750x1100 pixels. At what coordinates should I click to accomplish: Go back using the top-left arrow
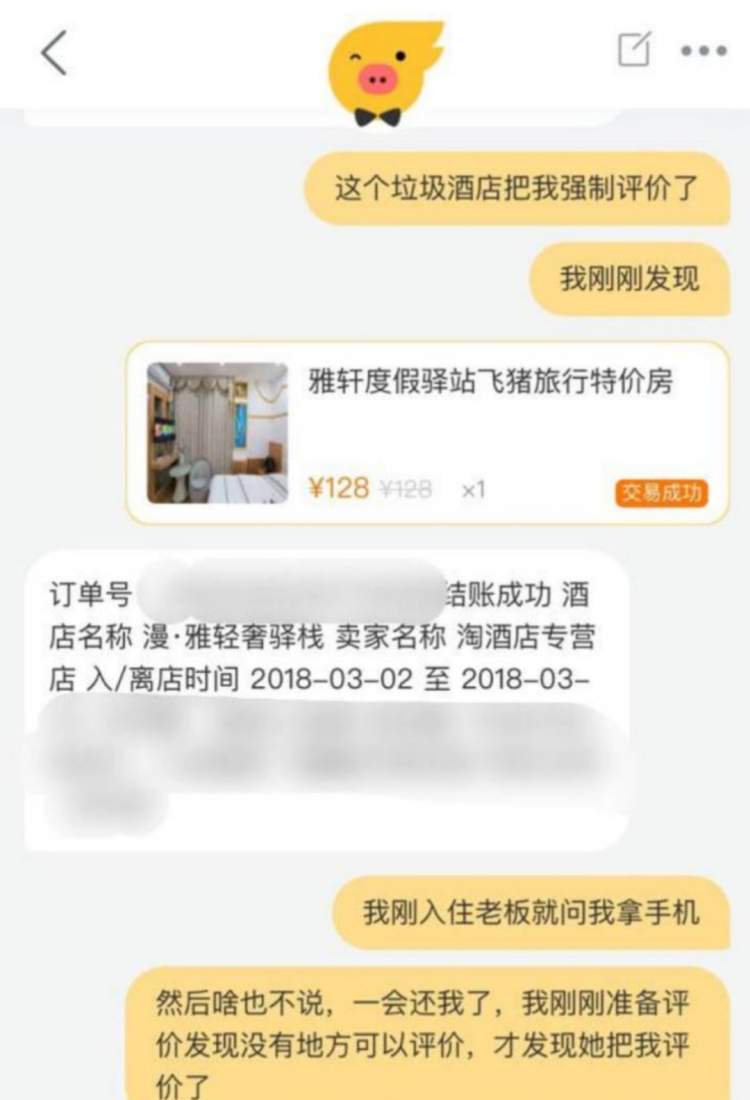pyautogui.click(x=54, y=52)
